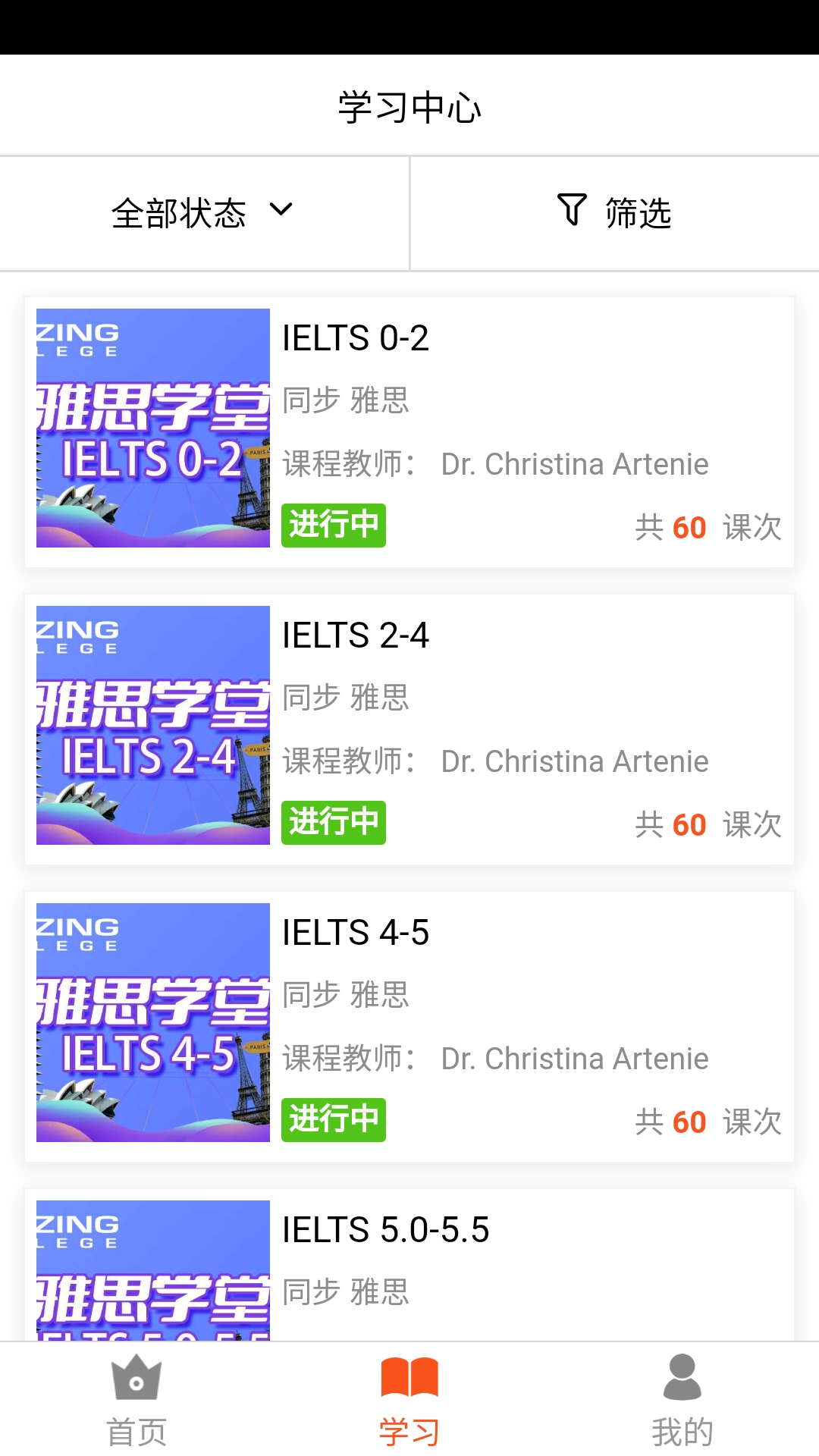819x1456 pixels.
Task: Tap 共 60 课次 on the IELTS 2-4 card
Action: pyautogui.click(x=708, y=824)
